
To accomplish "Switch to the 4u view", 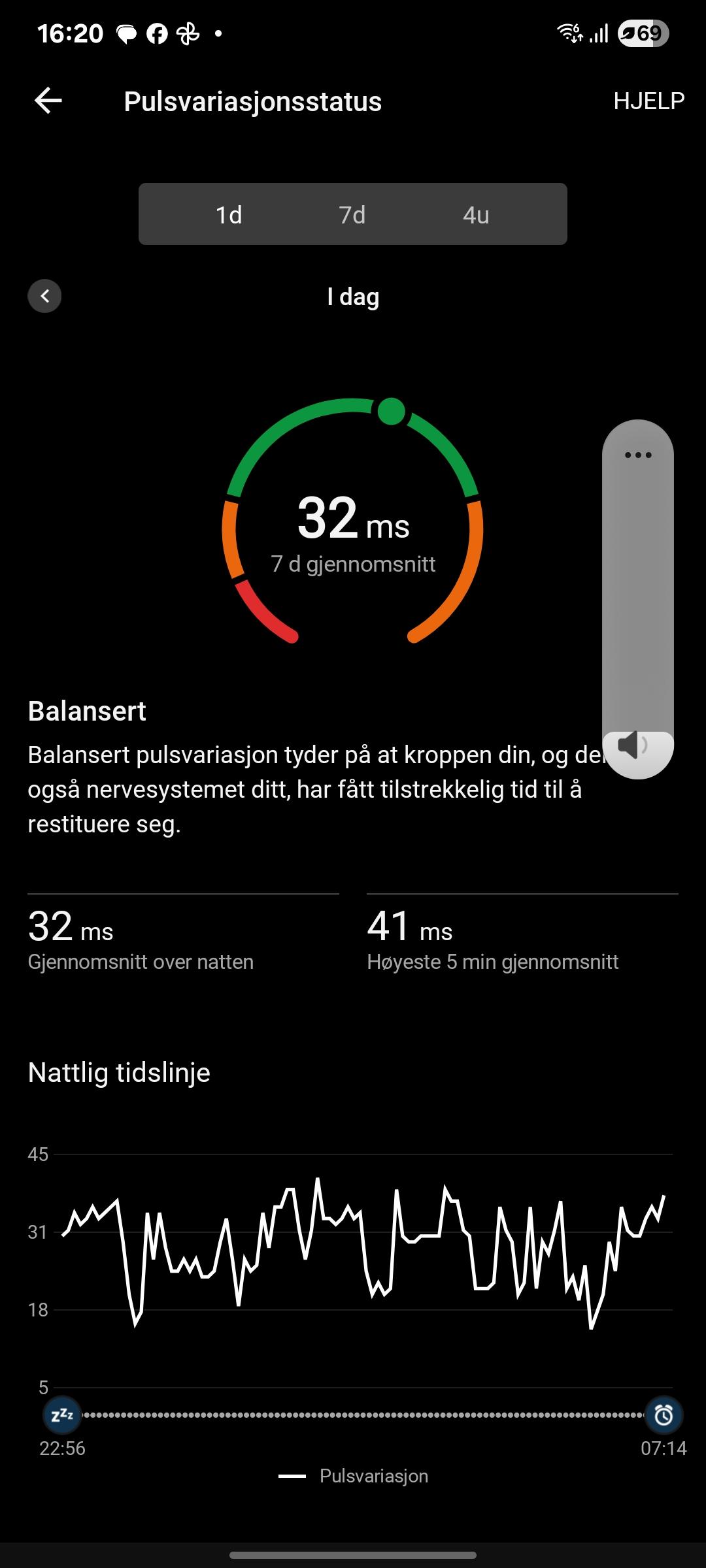I will 476,215.
